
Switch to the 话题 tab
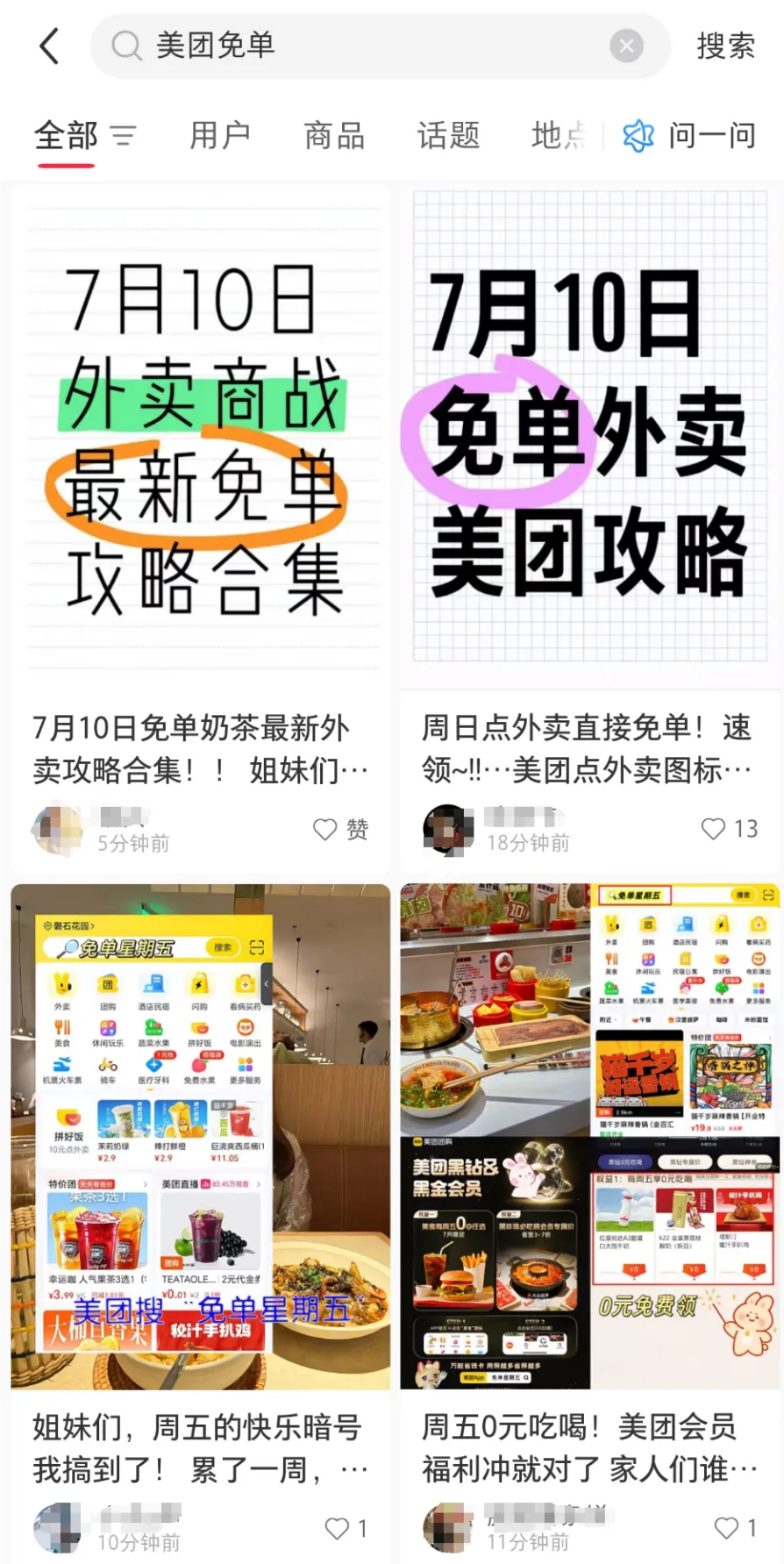pos(448,136)
